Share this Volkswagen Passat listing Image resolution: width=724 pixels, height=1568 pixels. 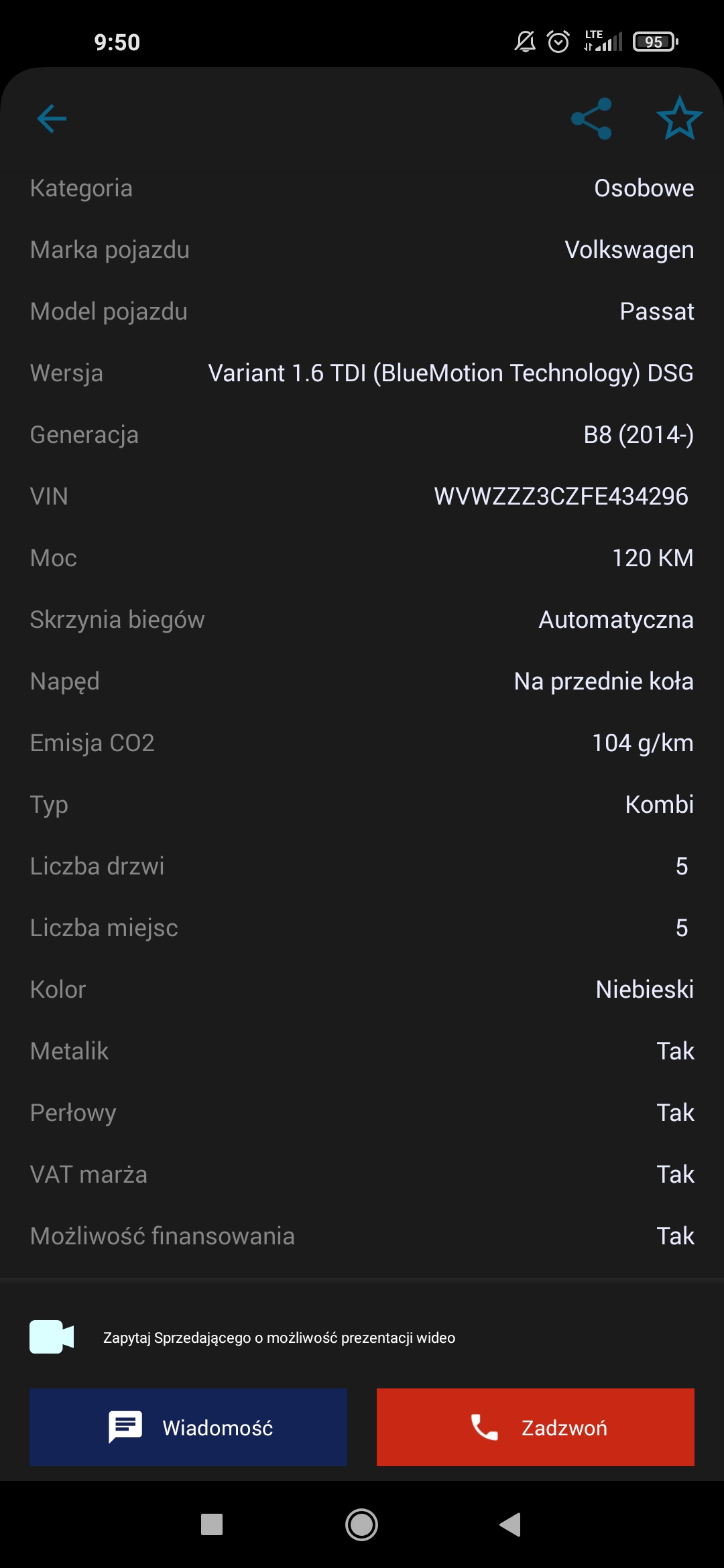591,119
